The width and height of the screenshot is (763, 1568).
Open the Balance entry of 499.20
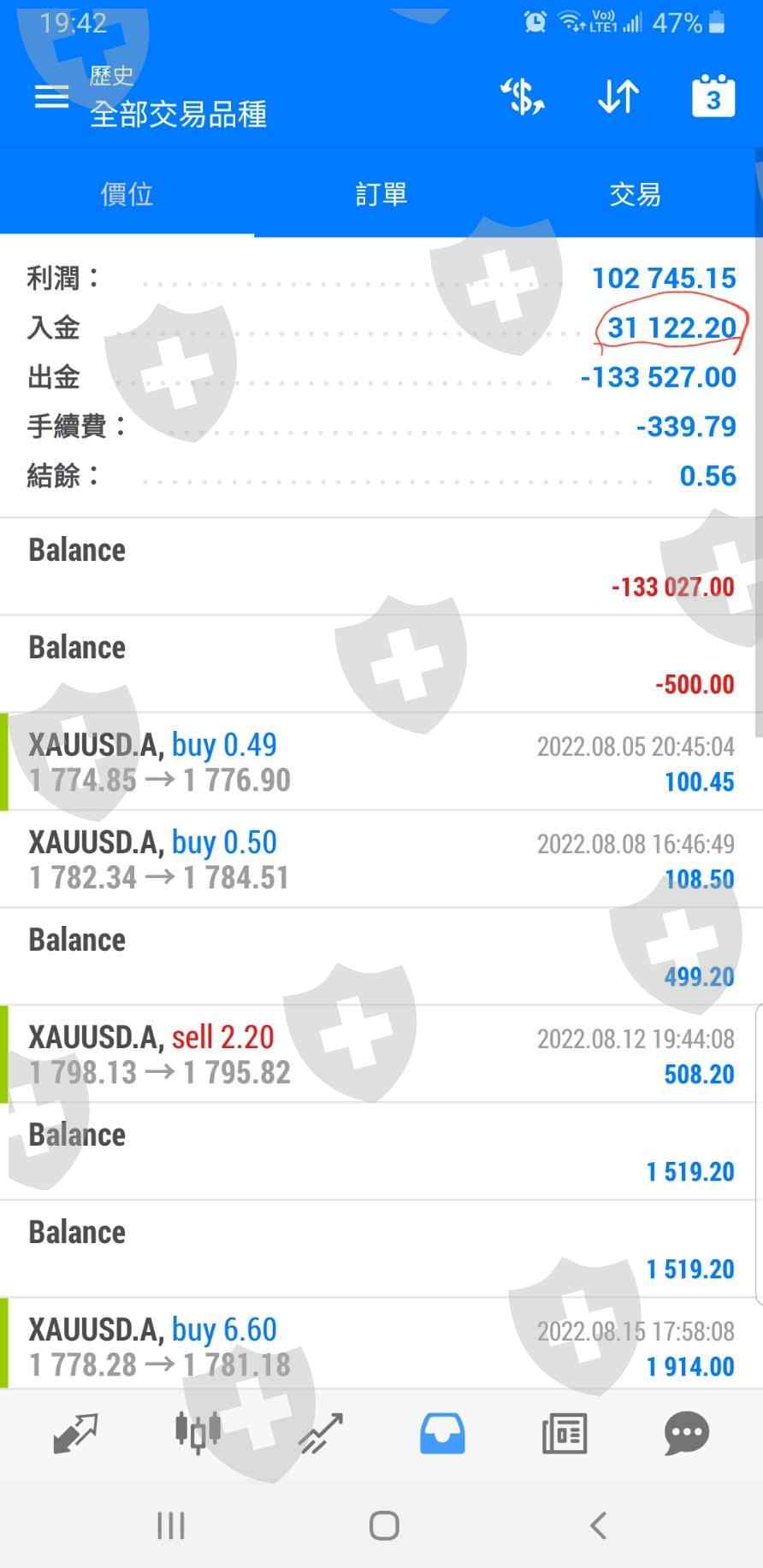(381, 957)
